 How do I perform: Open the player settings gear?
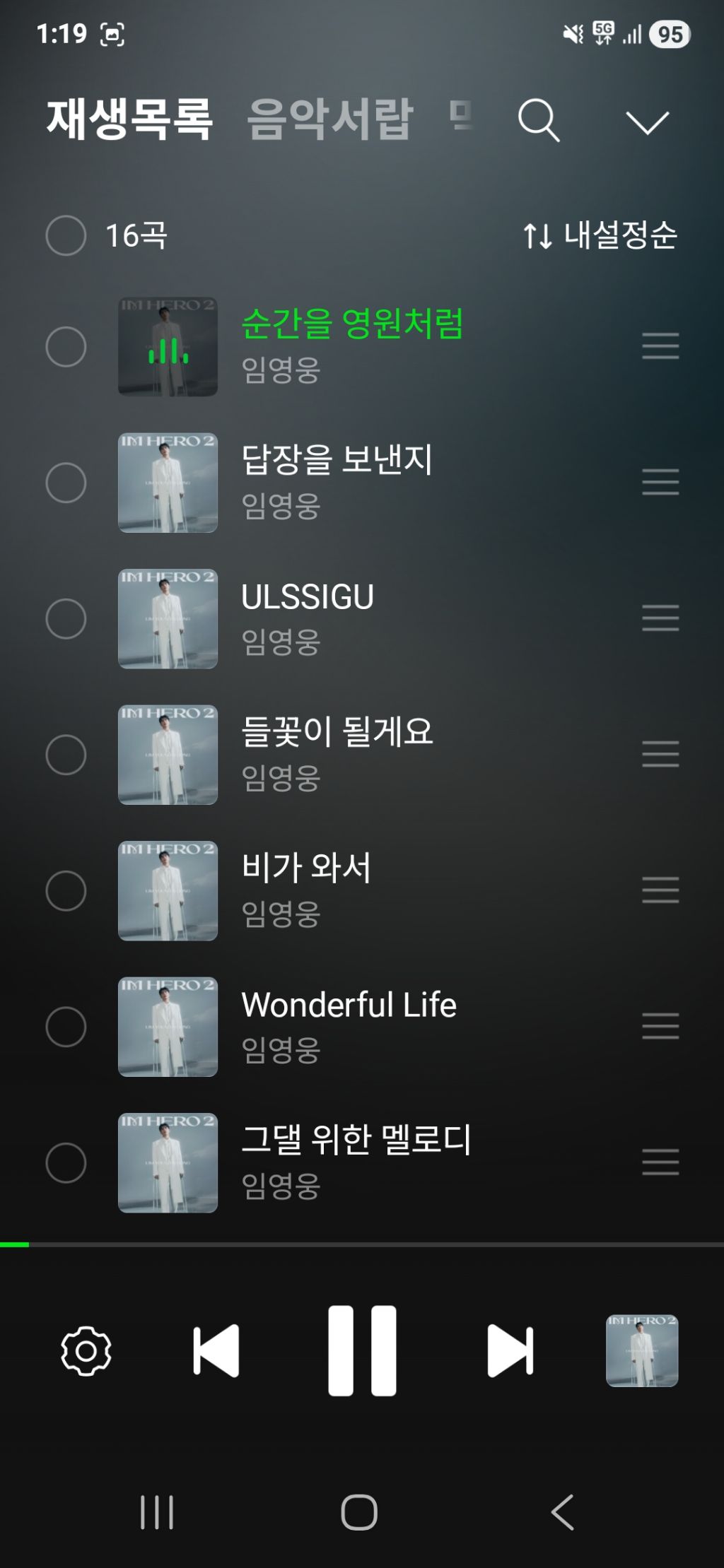tap(86, 1350)
